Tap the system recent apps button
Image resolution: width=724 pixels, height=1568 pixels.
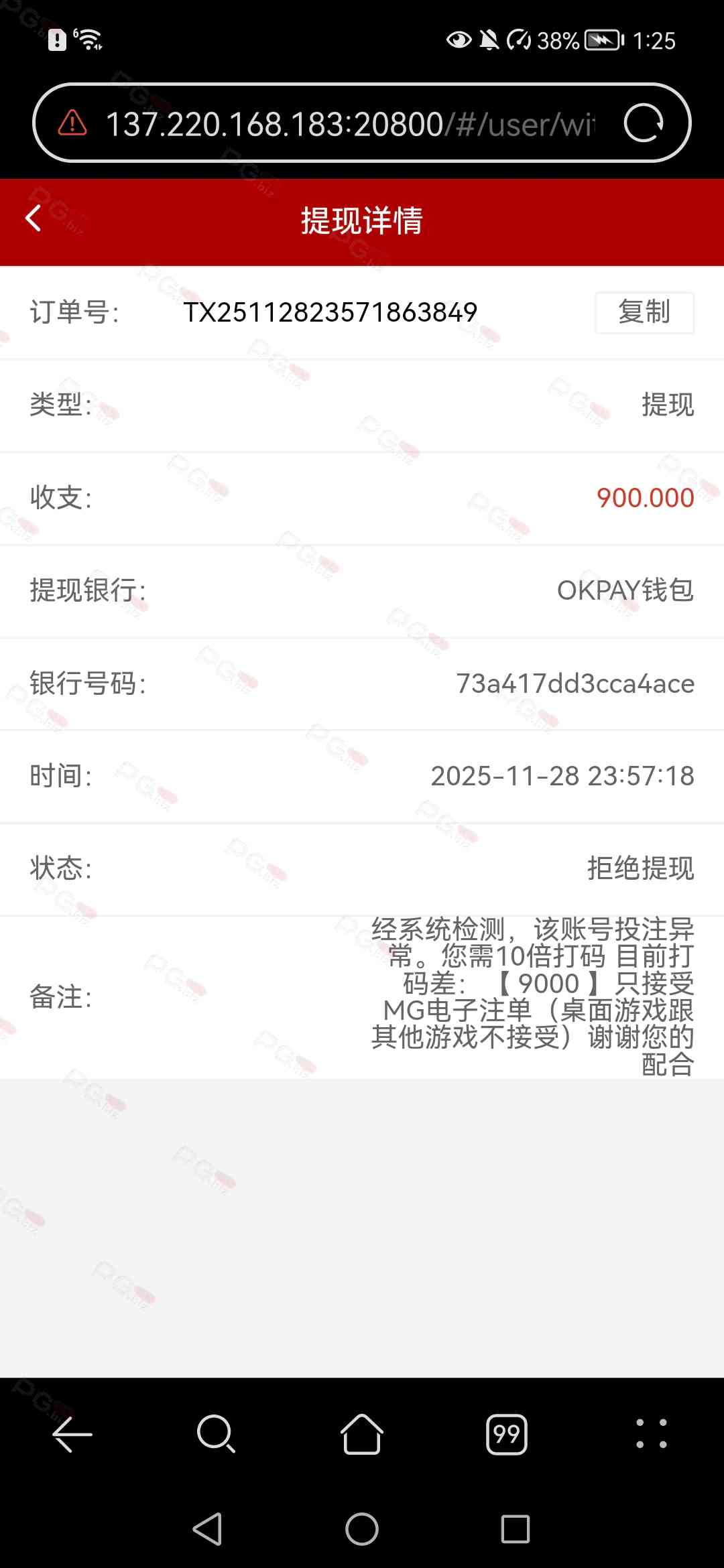coord(515,1529)
